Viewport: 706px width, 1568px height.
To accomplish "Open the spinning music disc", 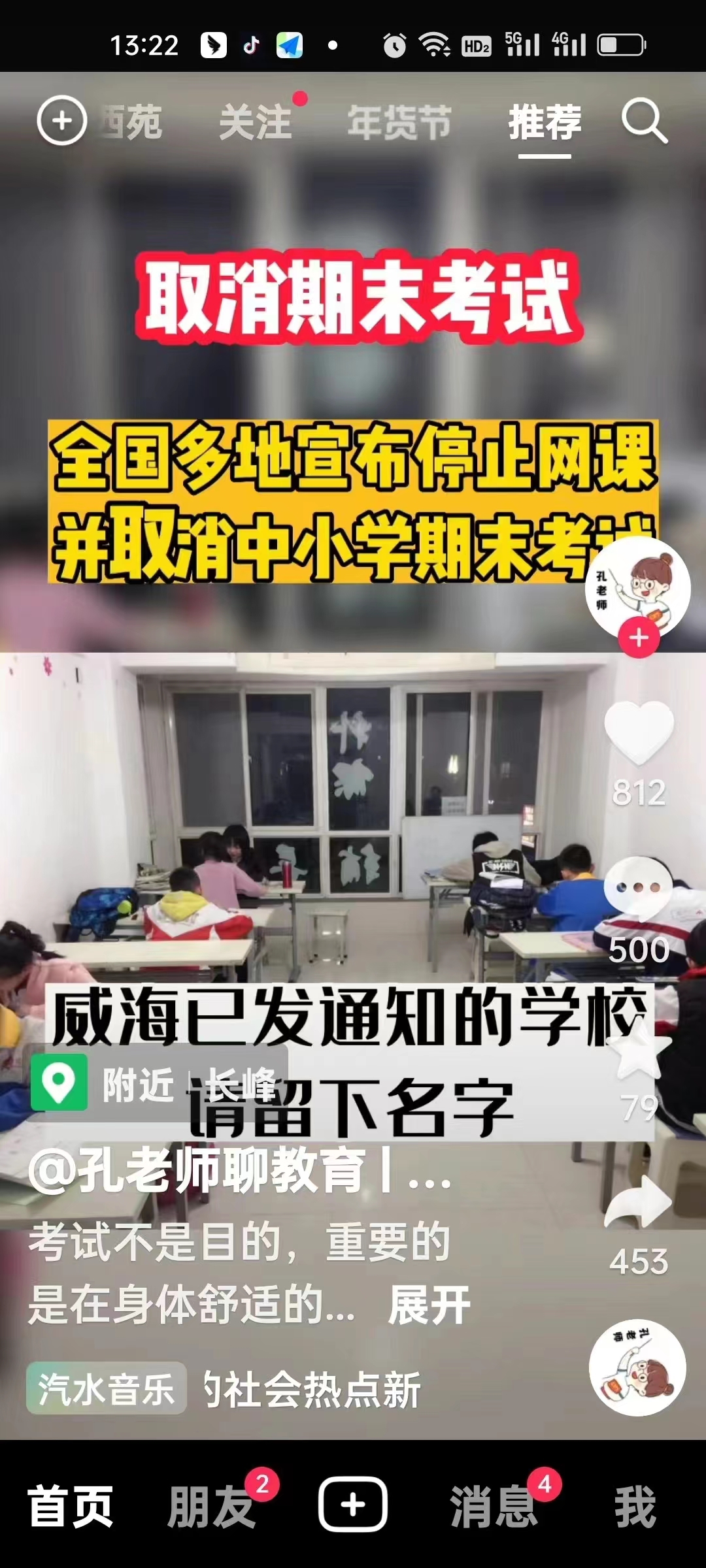I will [x=637, y=1367].
